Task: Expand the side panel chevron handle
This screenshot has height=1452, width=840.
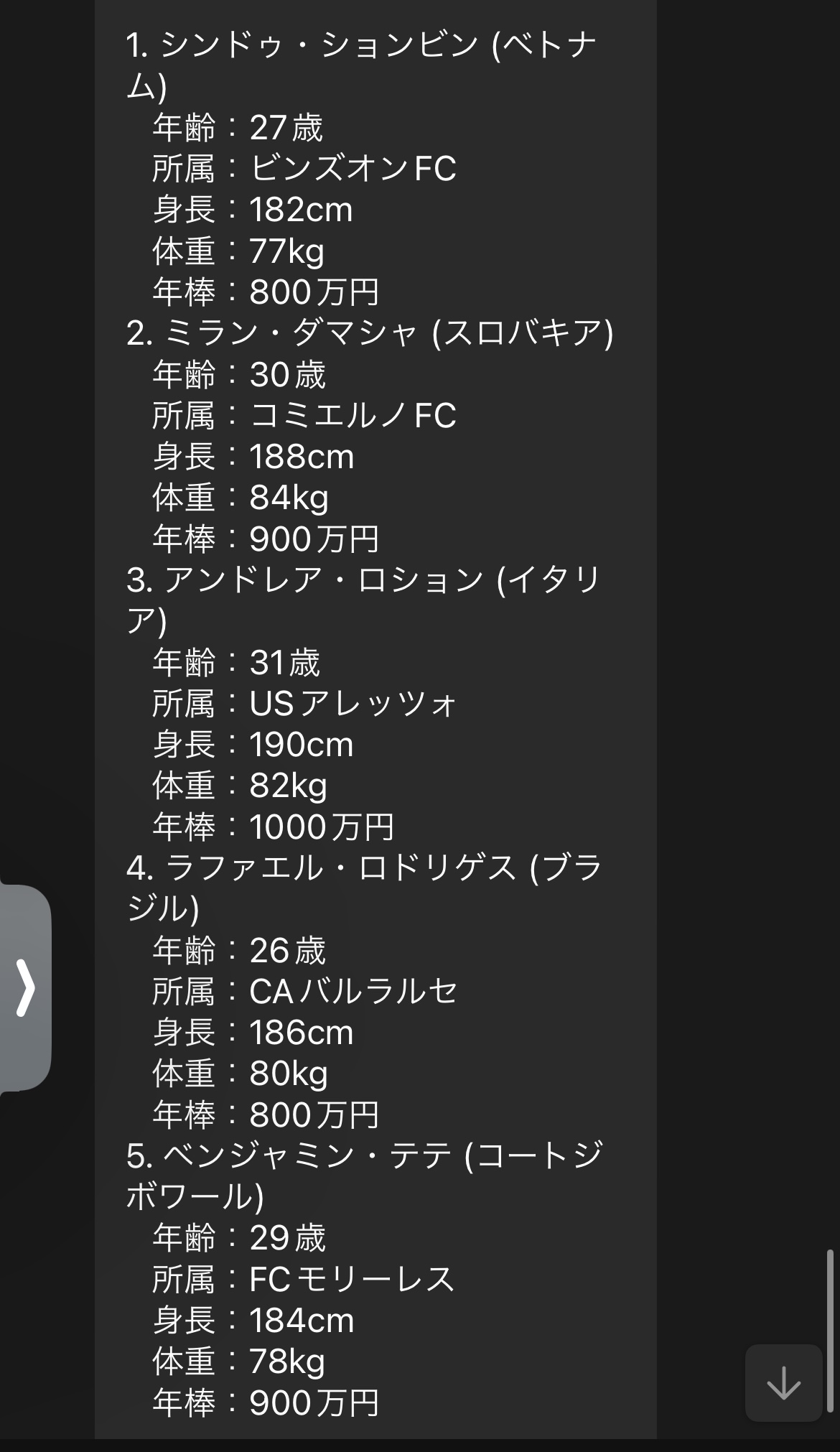Action: pos(25,988)
